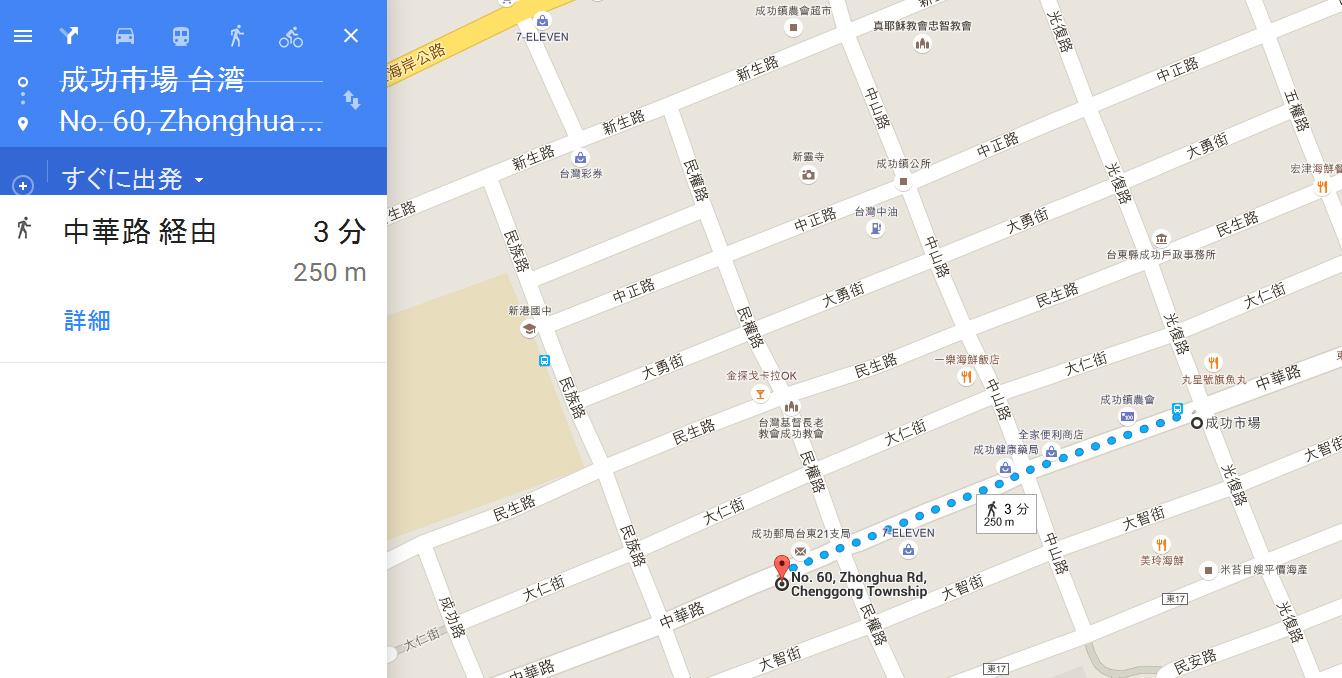The width and height of the screenshot is (1342, 678).
Task: Tap the 台灣中油 gas station marker
Action: pos(876,229)
